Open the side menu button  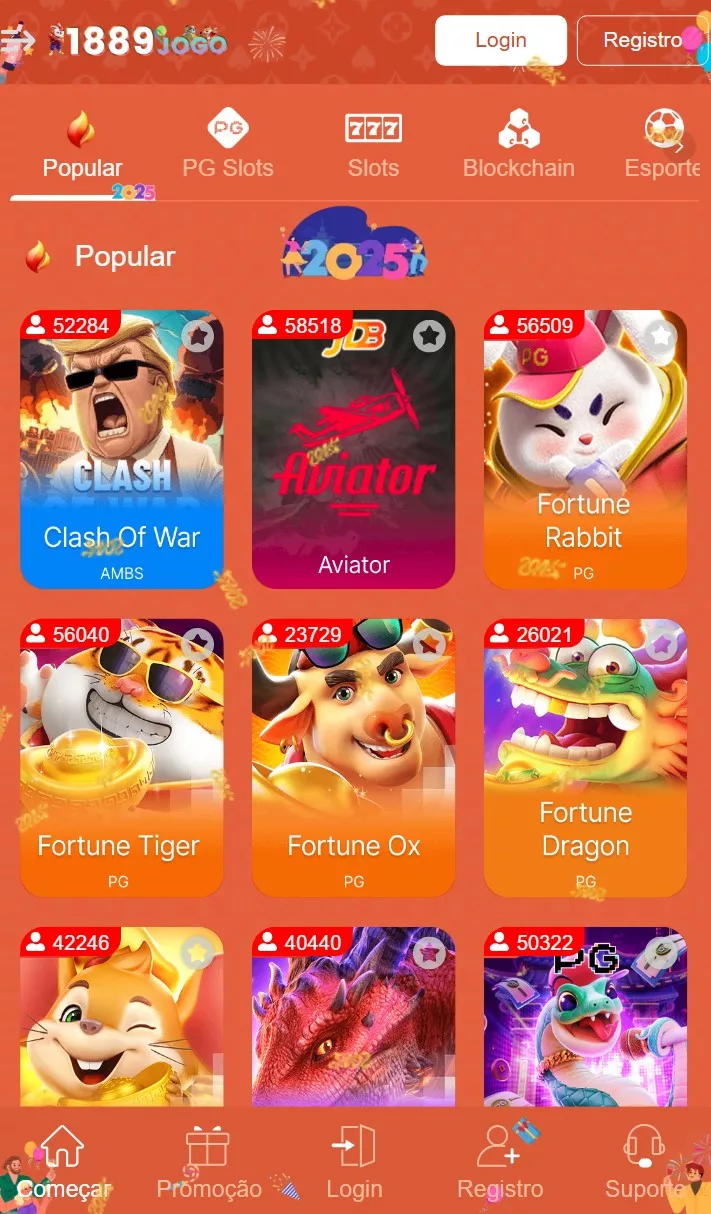click(x=18, y=41)
